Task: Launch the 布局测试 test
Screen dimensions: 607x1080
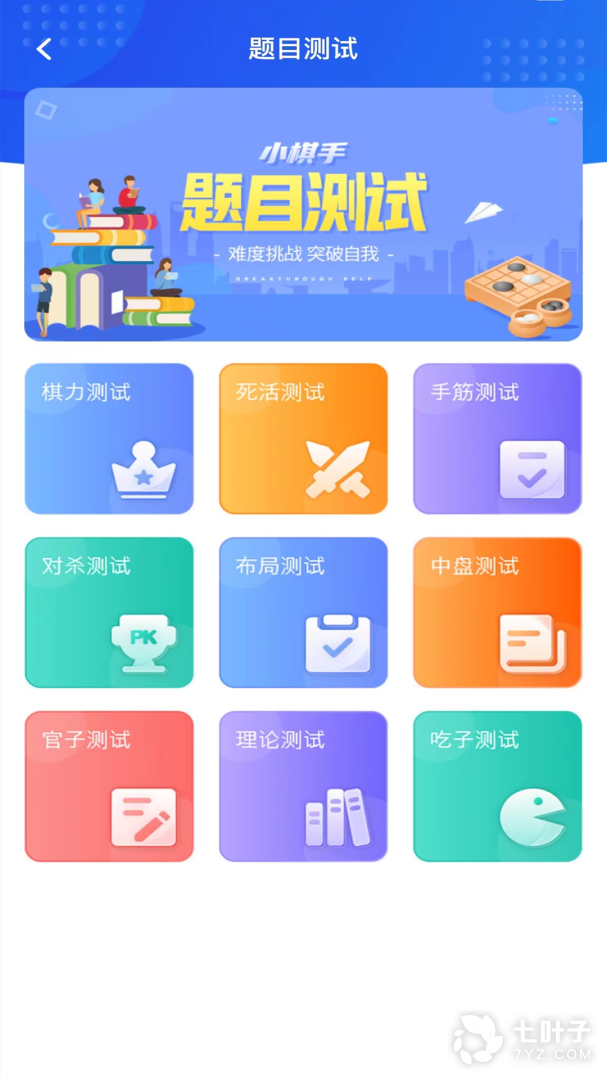Action: tap(303, 612)
